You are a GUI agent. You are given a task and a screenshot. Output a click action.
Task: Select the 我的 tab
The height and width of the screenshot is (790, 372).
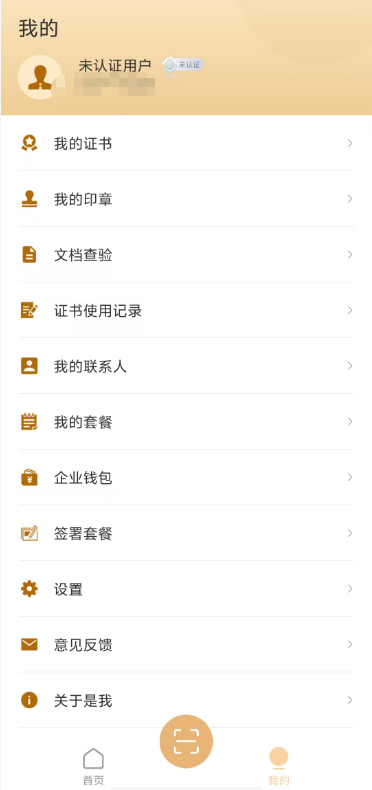278,766
